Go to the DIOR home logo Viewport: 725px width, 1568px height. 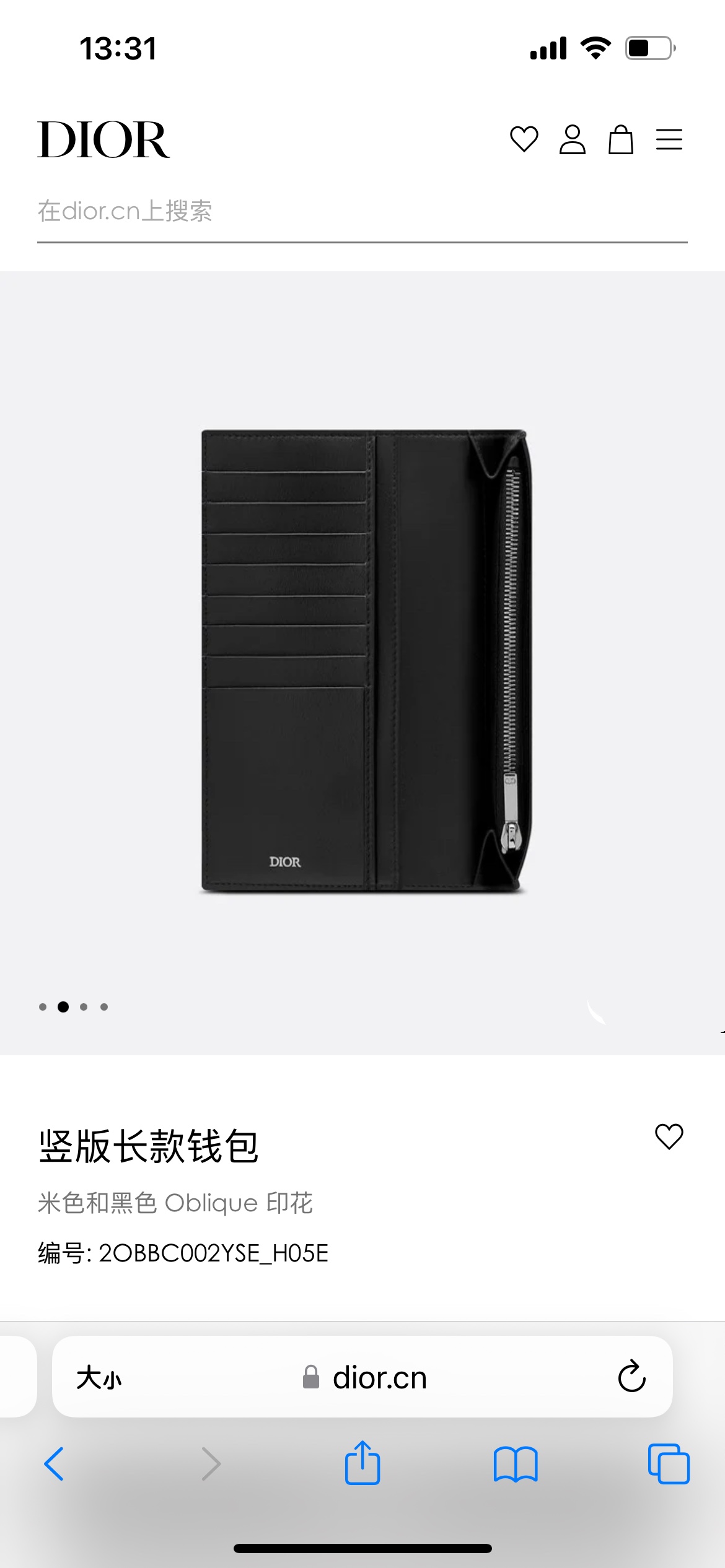pos(103,140)
